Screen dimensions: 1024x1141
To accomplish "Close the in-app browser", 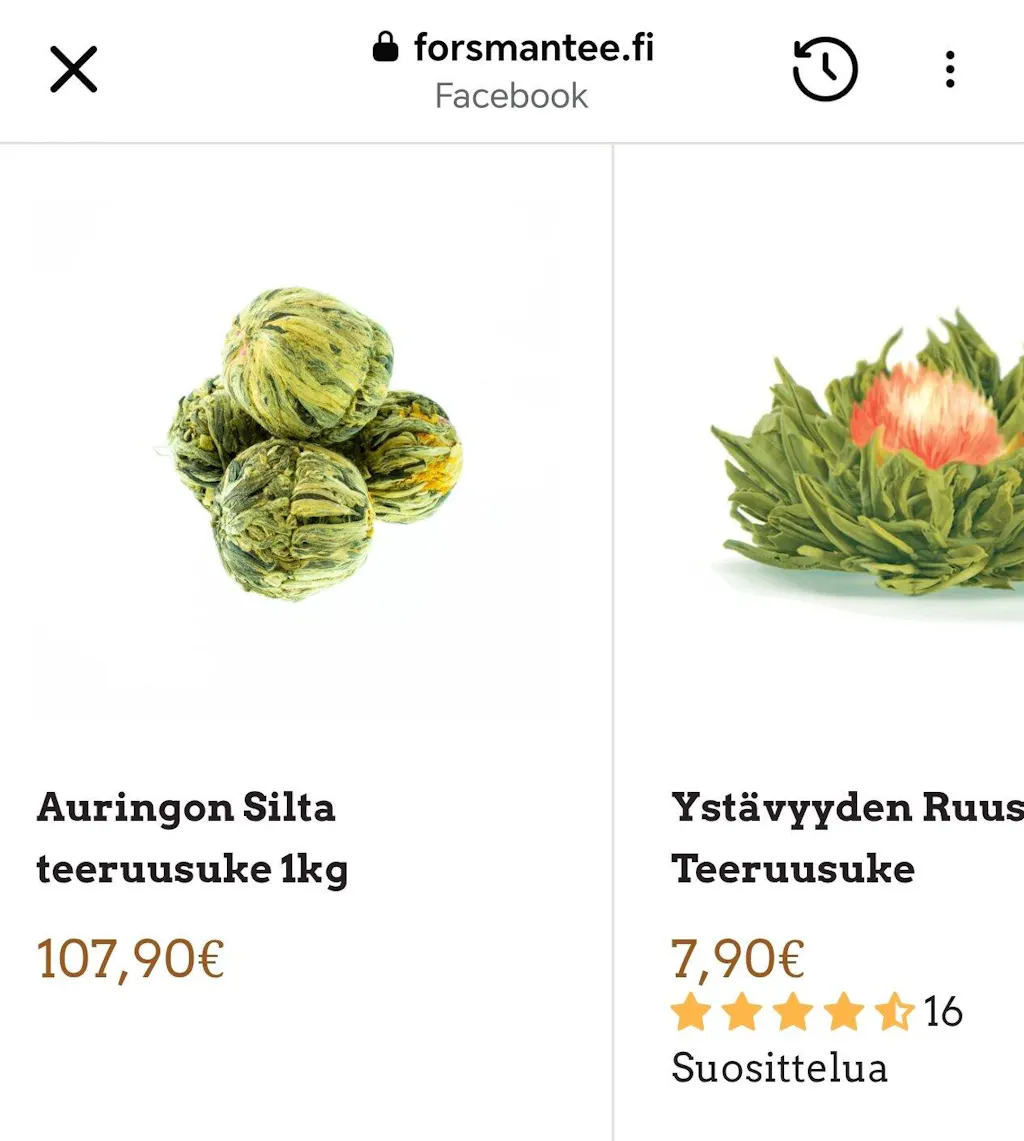I will (x=74, y=70).
